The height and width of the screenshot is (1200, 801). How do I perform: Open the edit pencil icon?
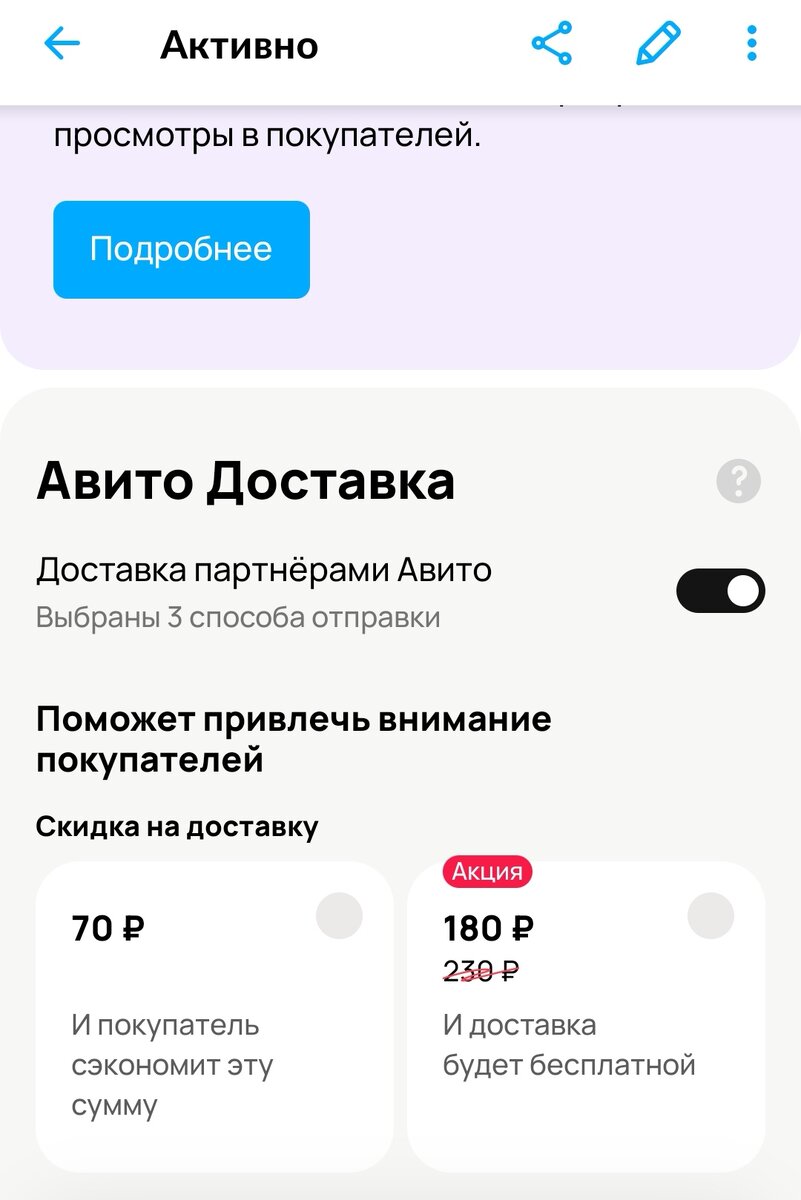(656, 44)
